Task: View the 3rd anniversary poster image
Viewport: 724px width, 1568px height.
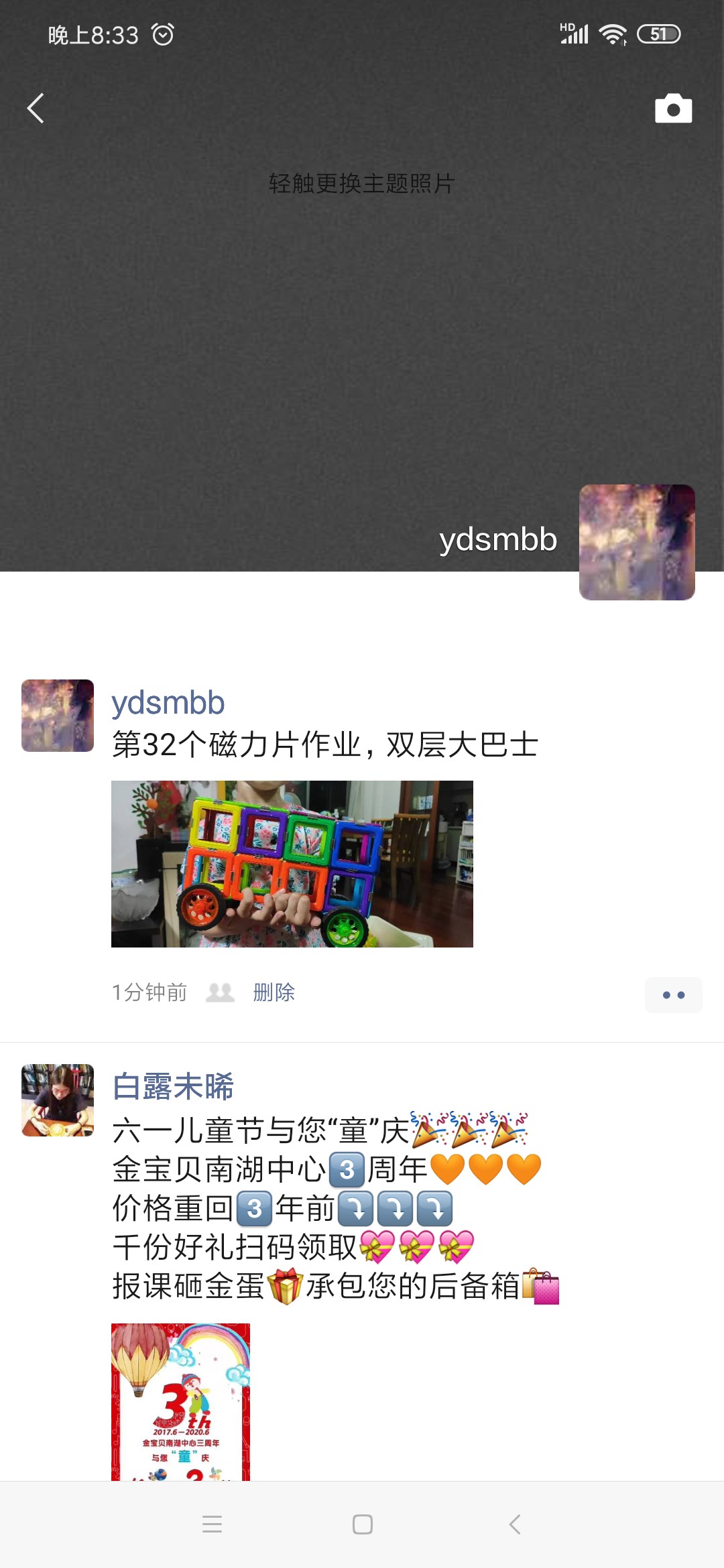Action: point(180,1402)
